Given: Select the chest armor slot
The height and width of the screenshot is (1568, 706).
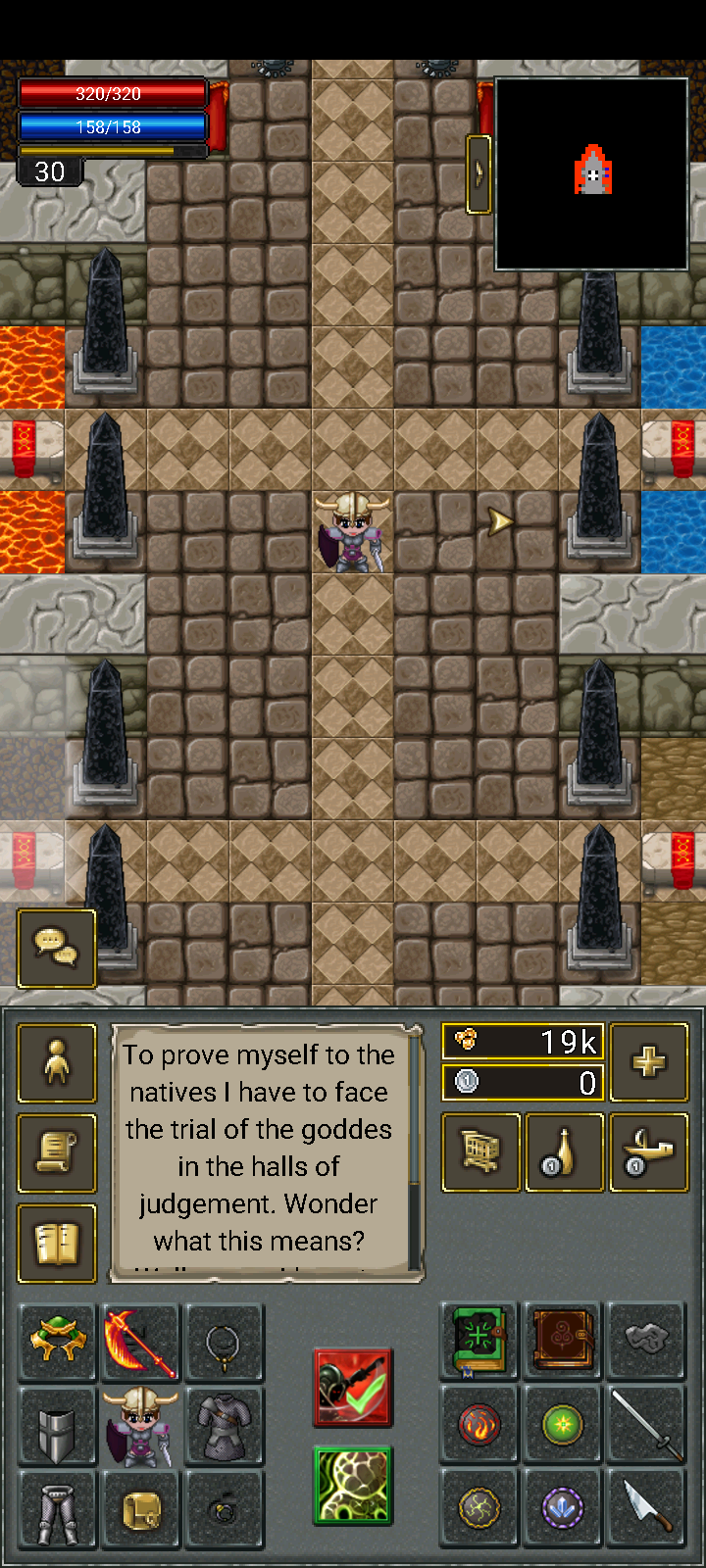Looking at the screenshot, I should (x=225, y=1426).
